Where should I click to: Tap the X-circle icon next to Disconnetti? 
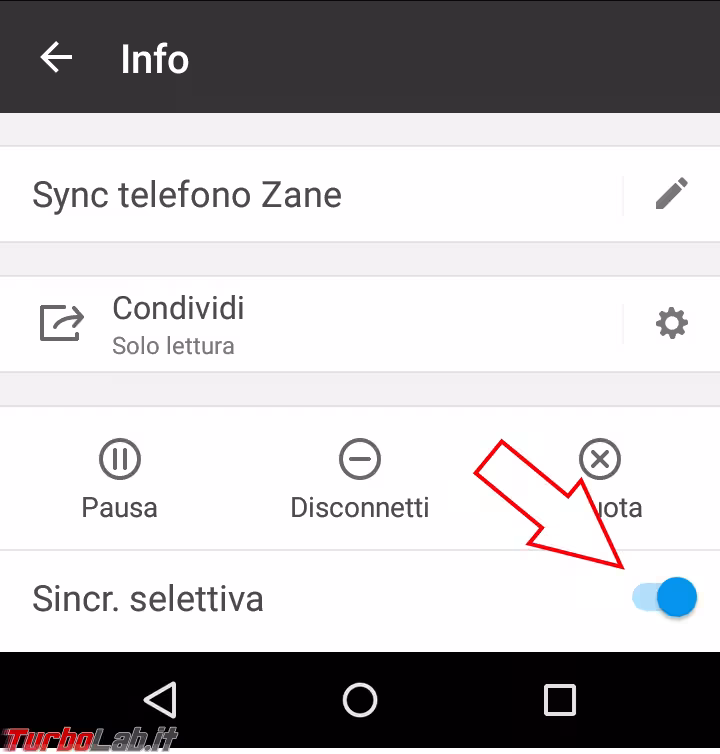[x=600, y=459]
